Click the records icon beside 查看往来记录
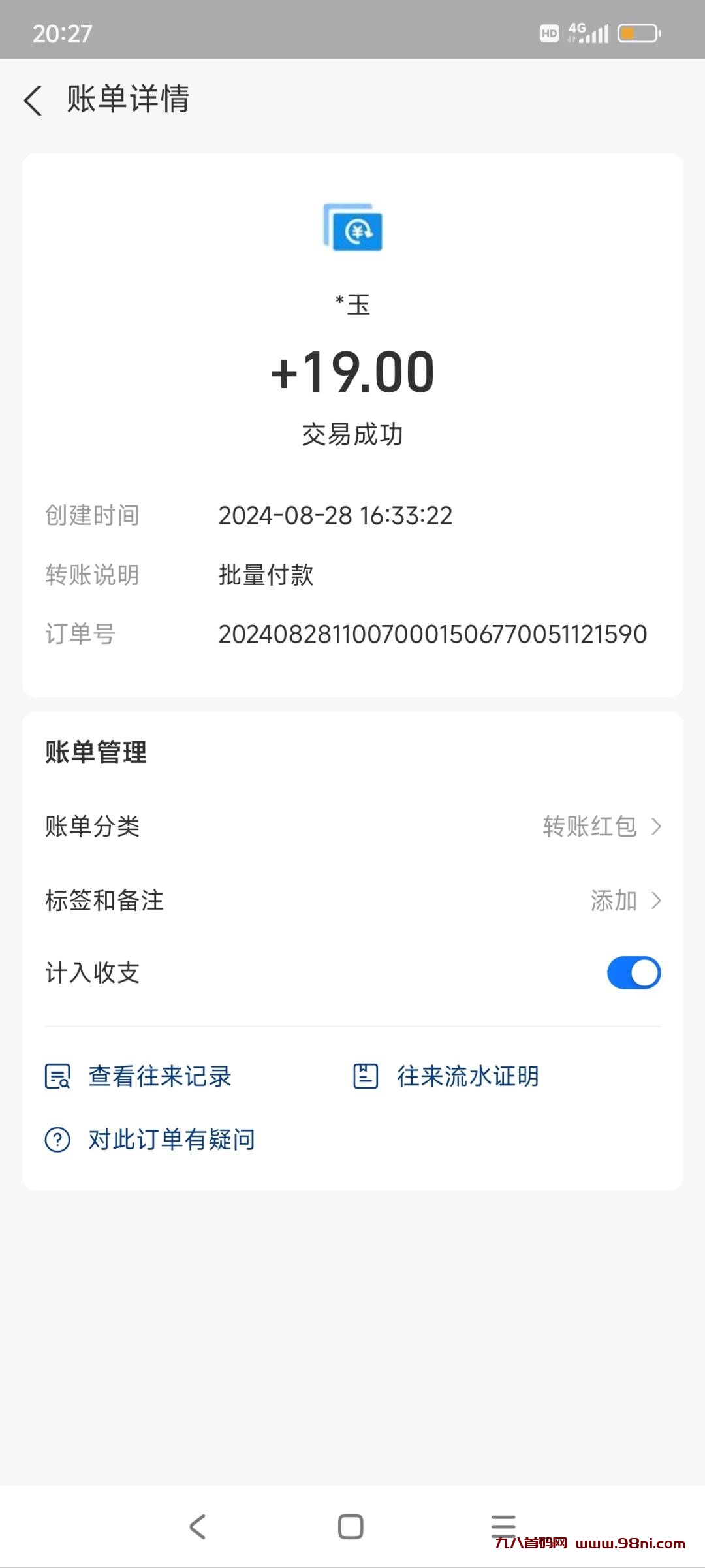The image size is (705, 1568). pos(57,1076)
